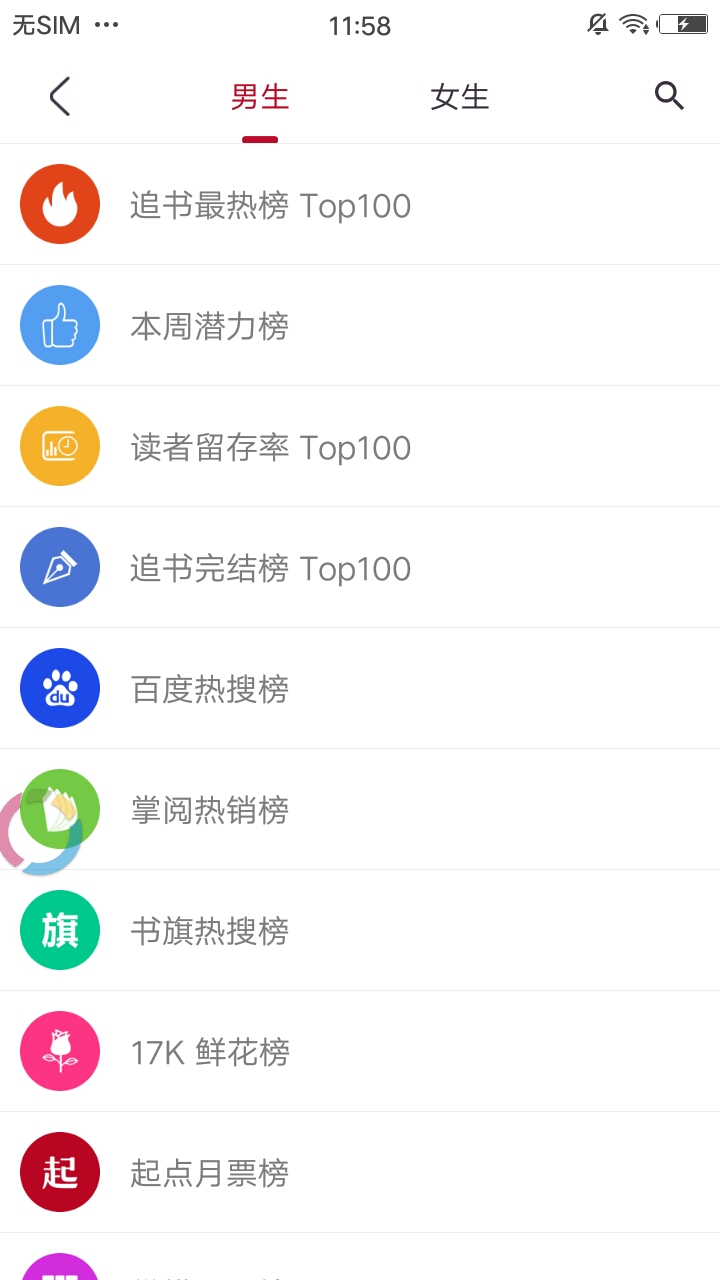Tap the pen icon for 追书完结榜
The image size is (720, 1280).
click(60, 567)
